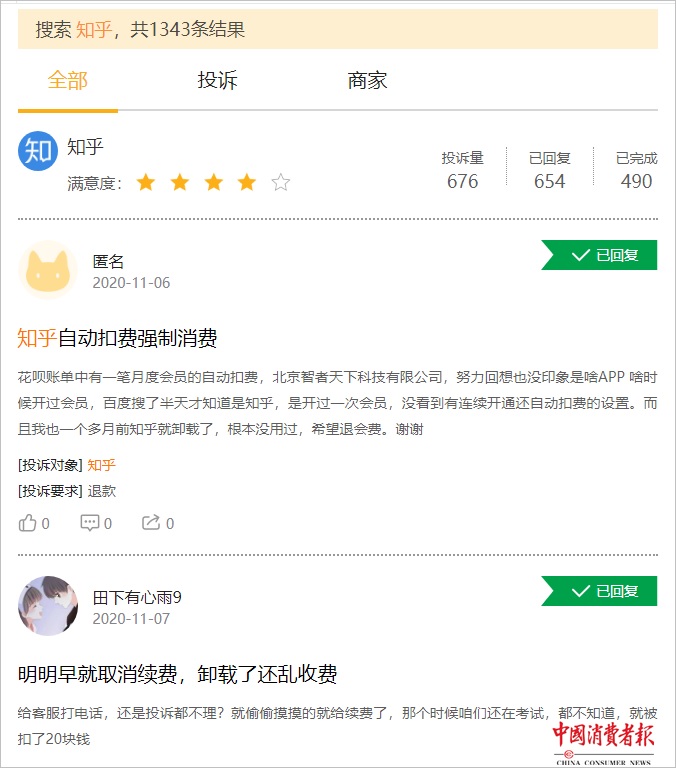Viewport: 676px width, 768px height.
Task: Open complaint 明明早就取消续费，卸载了还乱收费
Action: pos(177,674)
